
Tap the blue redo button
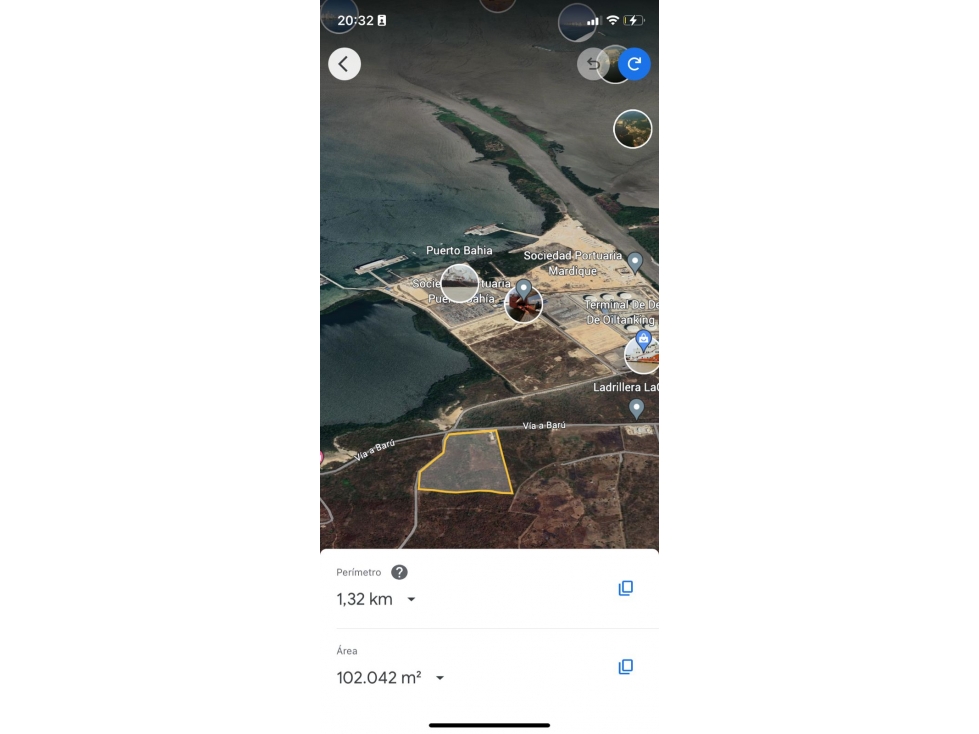click(634, 64)
